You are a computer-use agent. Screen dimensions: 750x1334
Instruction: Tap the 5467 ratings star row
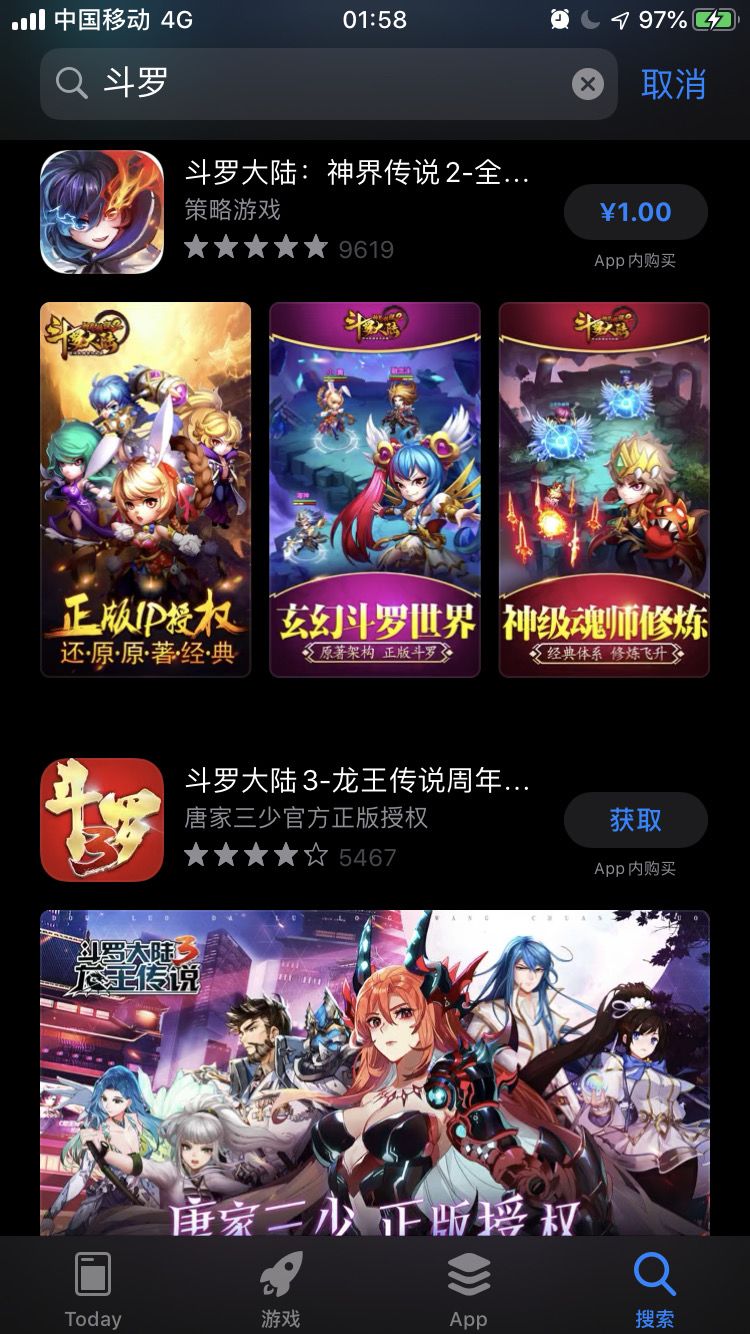pos(255,856)
